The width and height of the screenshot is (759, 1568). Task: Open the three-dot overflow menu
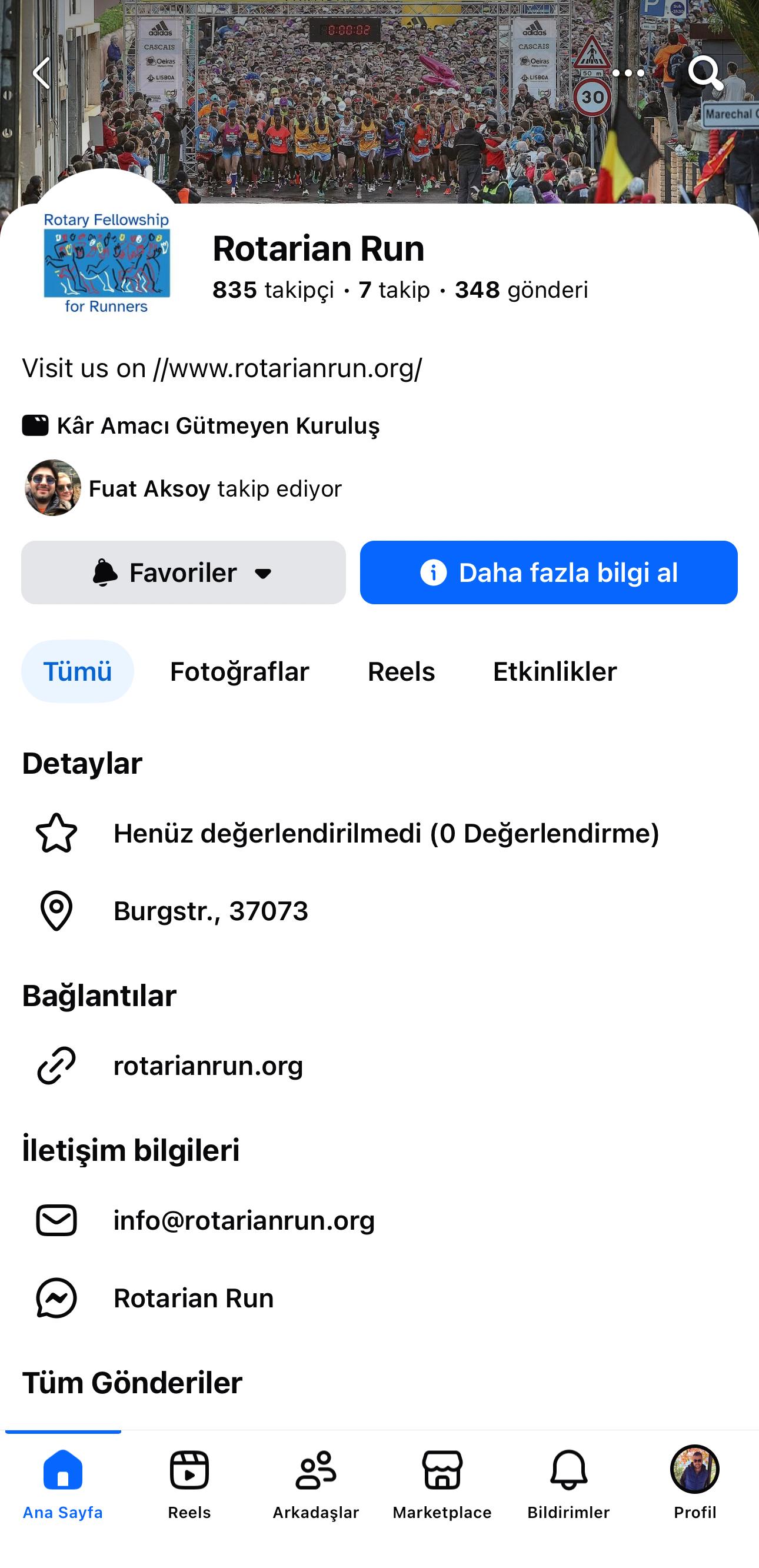click(x=628, y=73)
